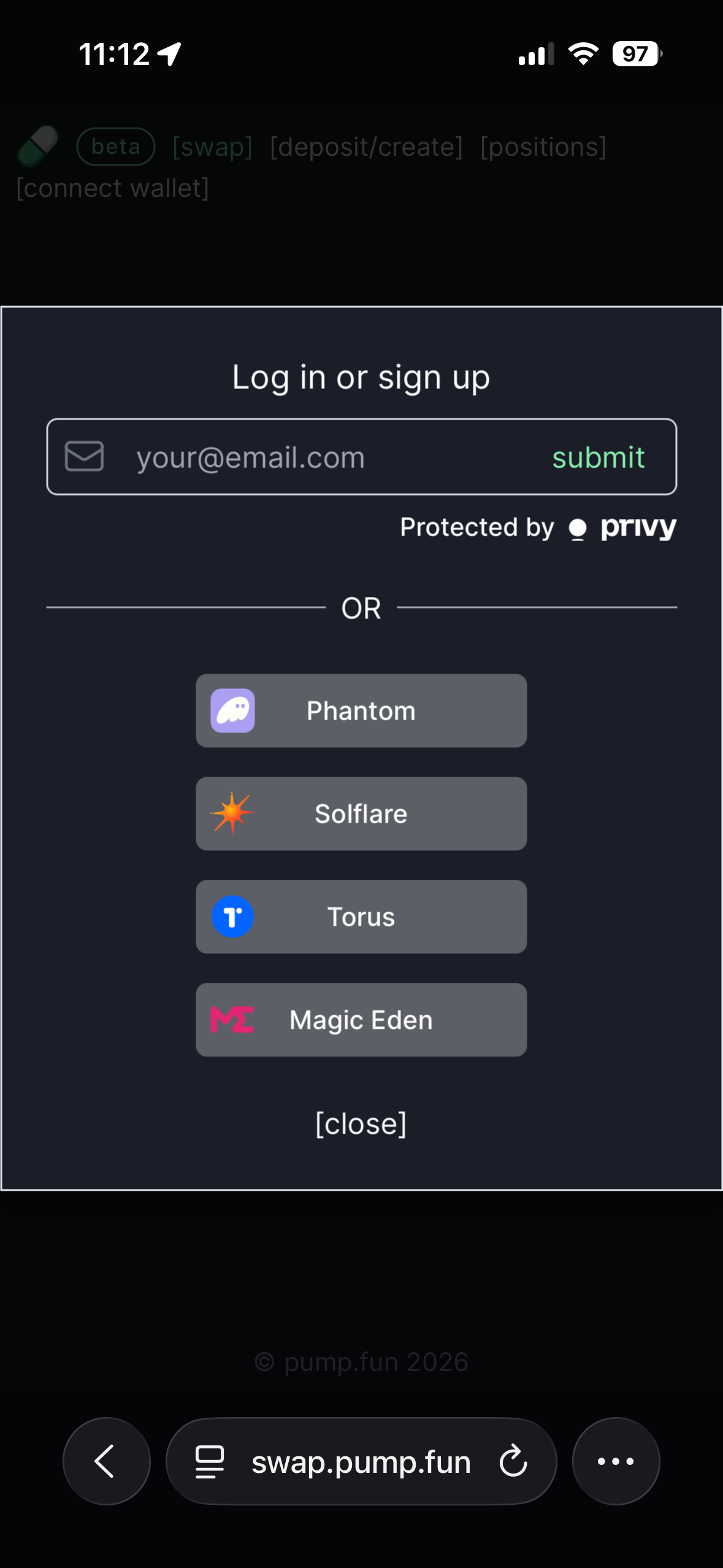Go back in the browser

[x=106, y=1461]
